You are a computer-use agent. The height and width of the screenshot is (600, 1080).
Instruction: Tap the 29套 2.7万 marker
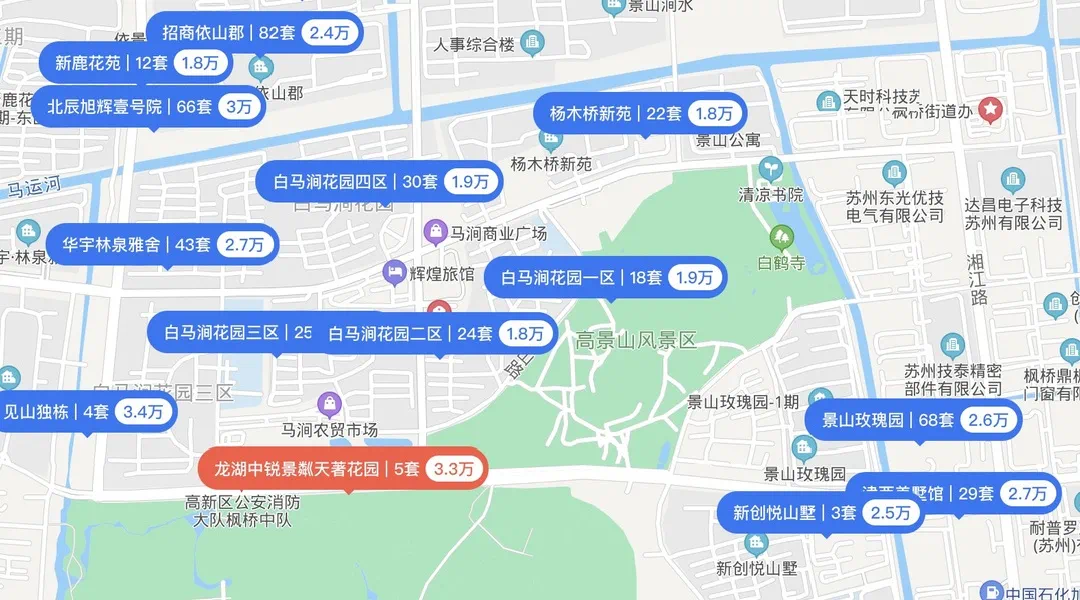(x=1000, y=493)
